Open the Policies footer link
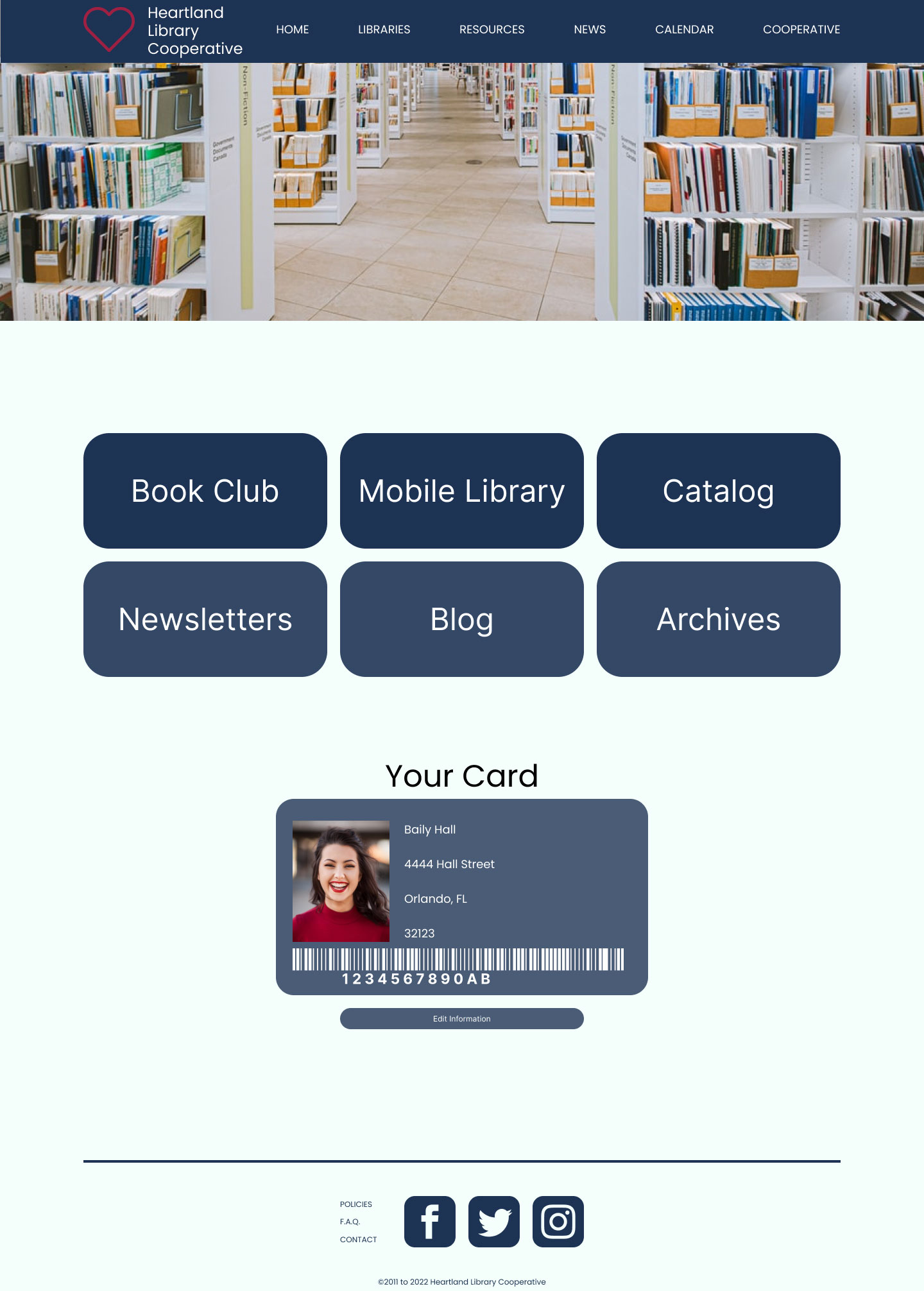924x1291 pixels. tap(356, 1204)
